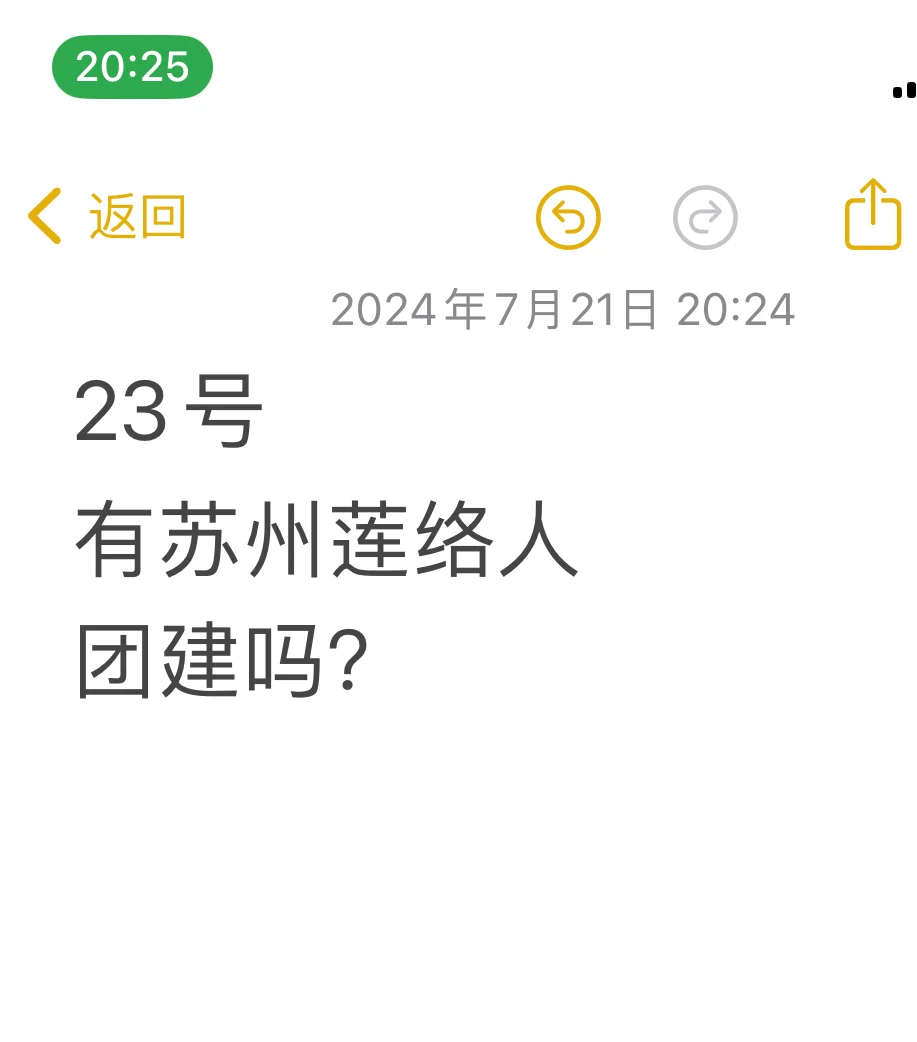Tap the text 有苏州莲络人
The image size is (917, 1042).
click(328, 540)
